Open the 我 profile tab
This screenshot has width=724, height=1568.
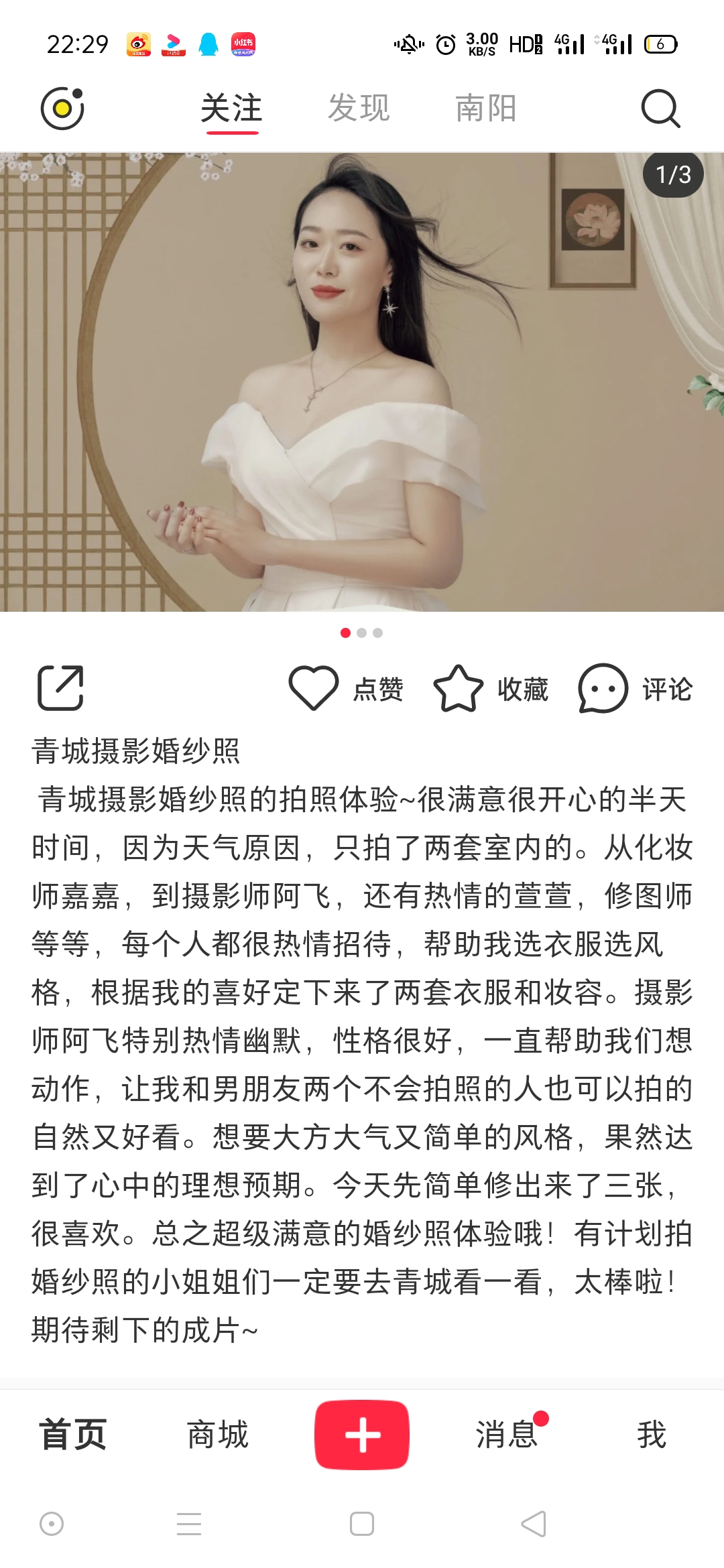pyautogui.click(x=652, y=1435)
